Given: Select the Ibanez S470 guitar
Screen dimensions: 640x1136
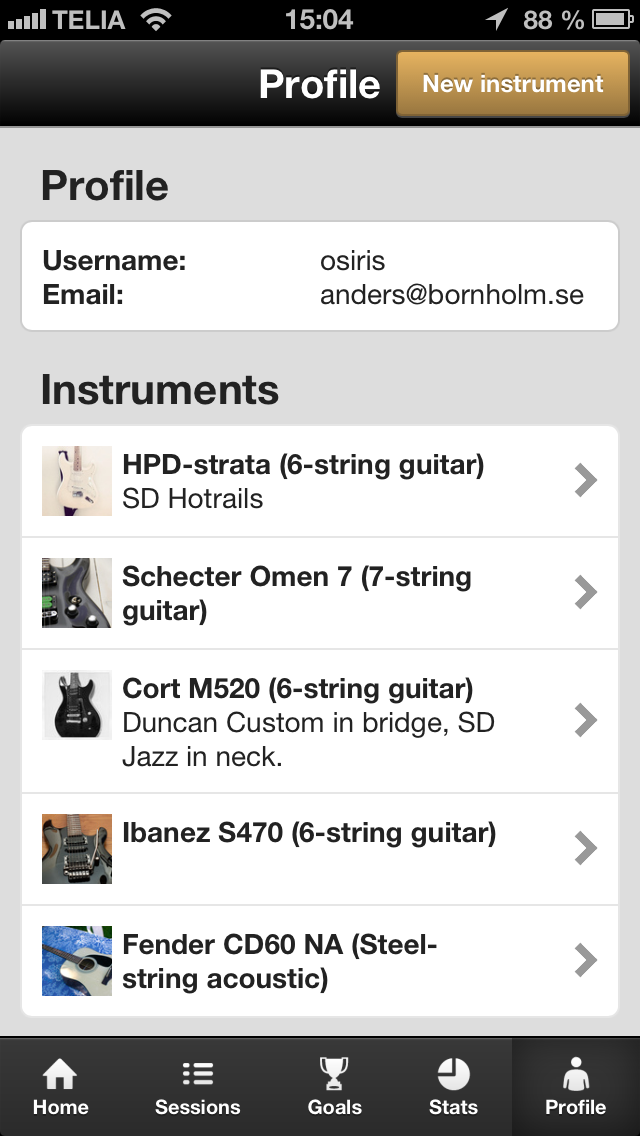Looking at the screenshot, I should (x=320, y=849).
